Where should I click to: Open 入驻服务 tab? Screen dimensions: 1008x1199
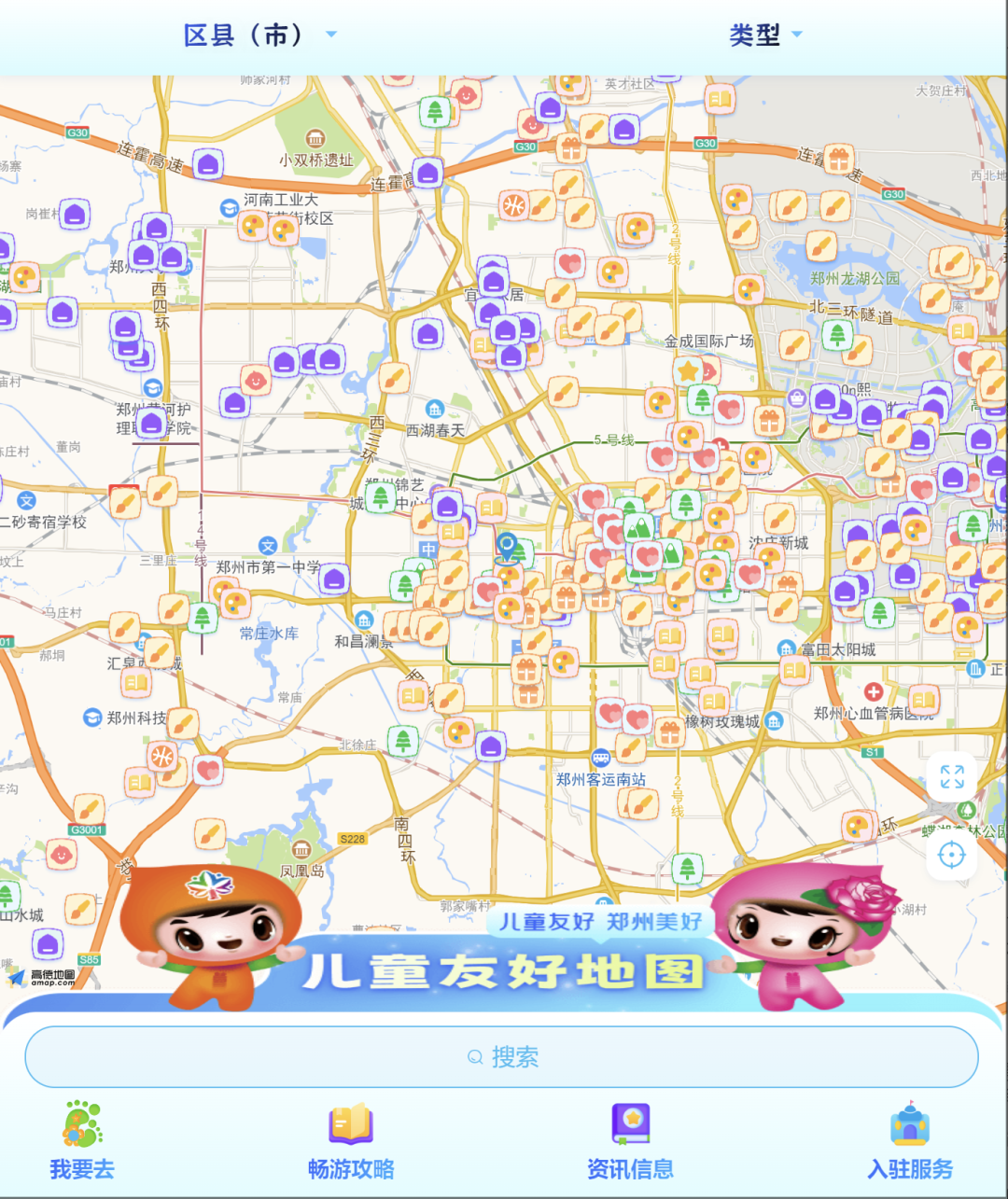pos(910,1140)
